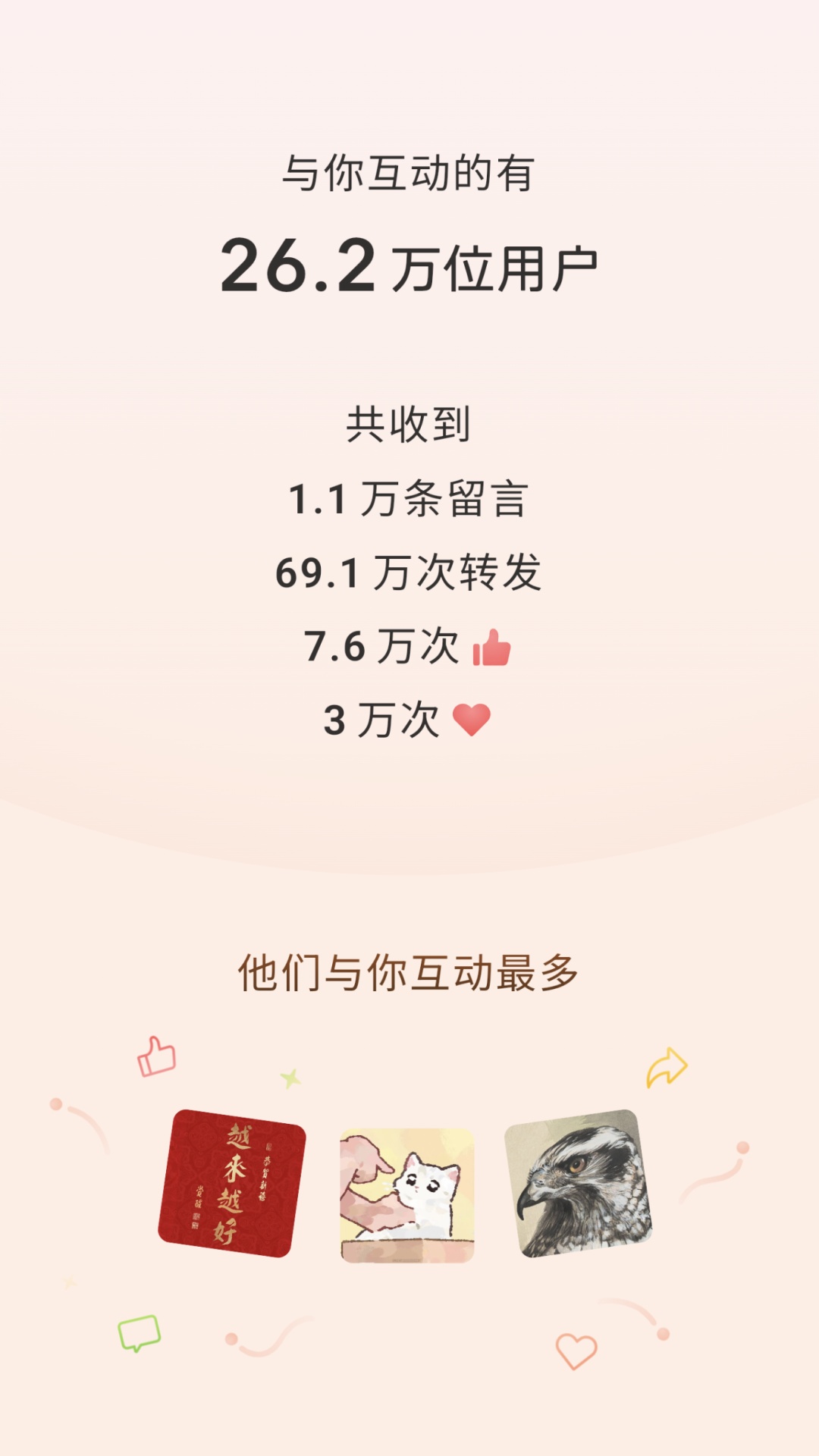This screenshot has height=1456, width=819.
Task: Open the cartoon cat avatar user
Action: (x=407, y=1195)
